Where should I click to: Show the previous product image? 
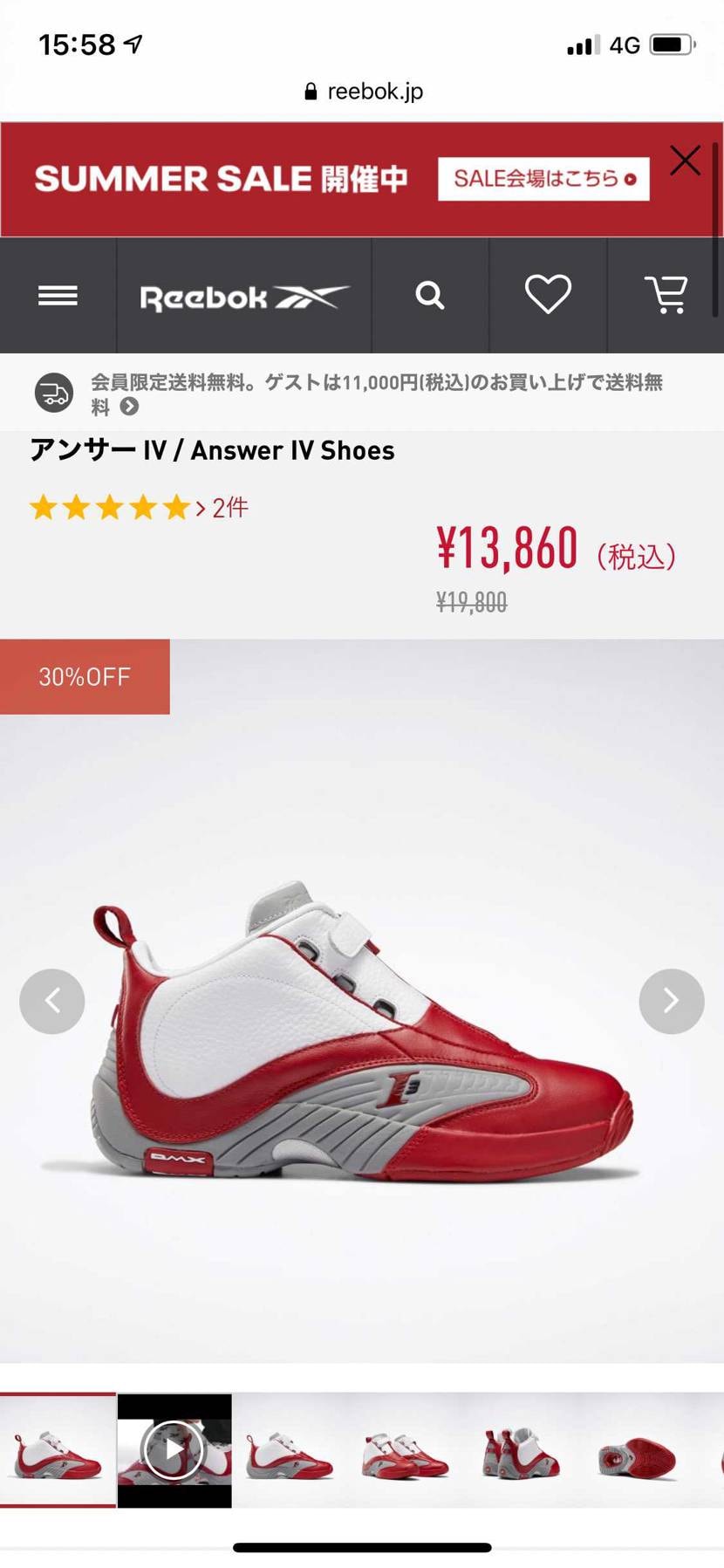tap(52, 1001)
